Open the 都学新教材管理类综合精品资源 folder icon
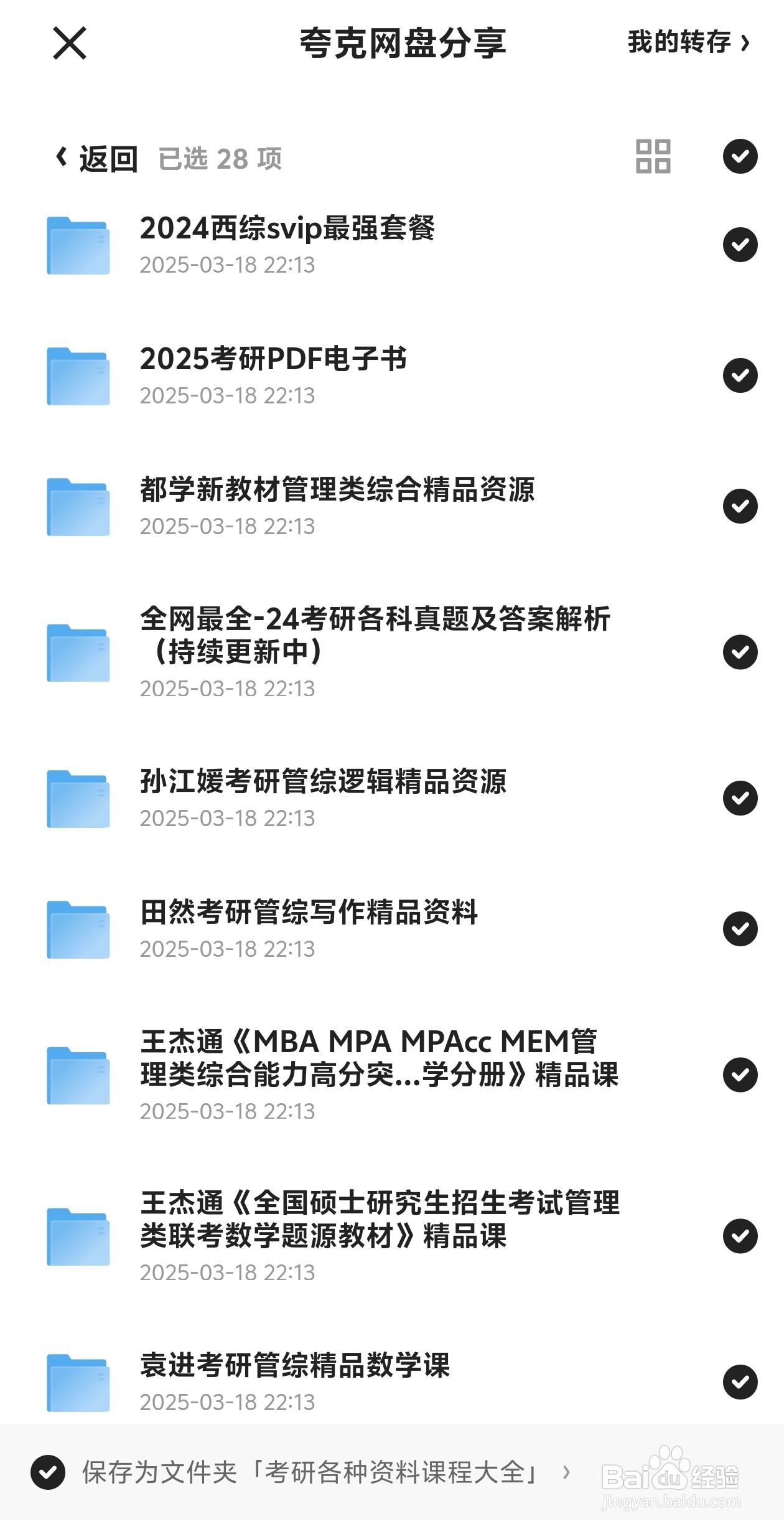The height and width of the screenshot is (1529, 784). coord(78,506)
